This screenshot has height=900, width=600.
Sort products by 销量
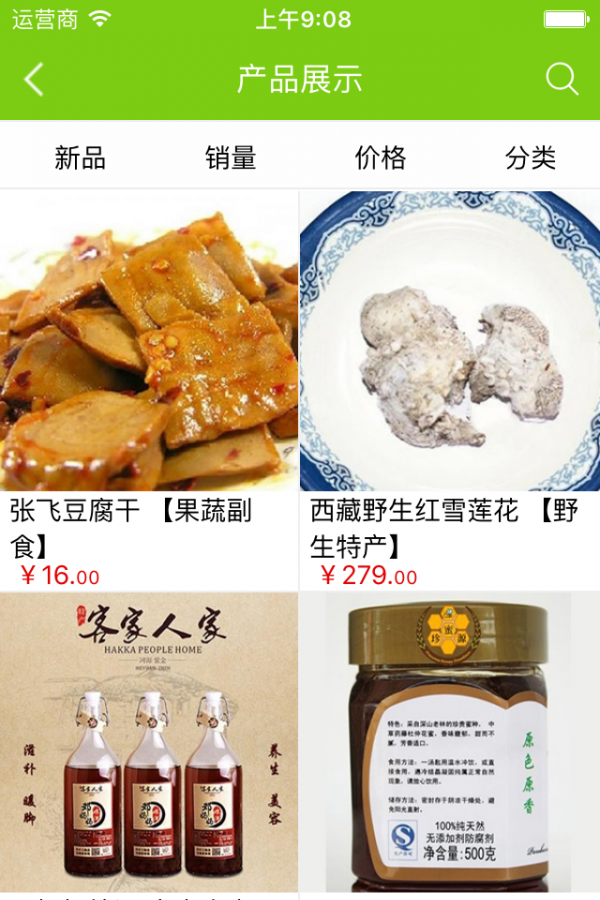pyautogui.click(x=231, y=158)
